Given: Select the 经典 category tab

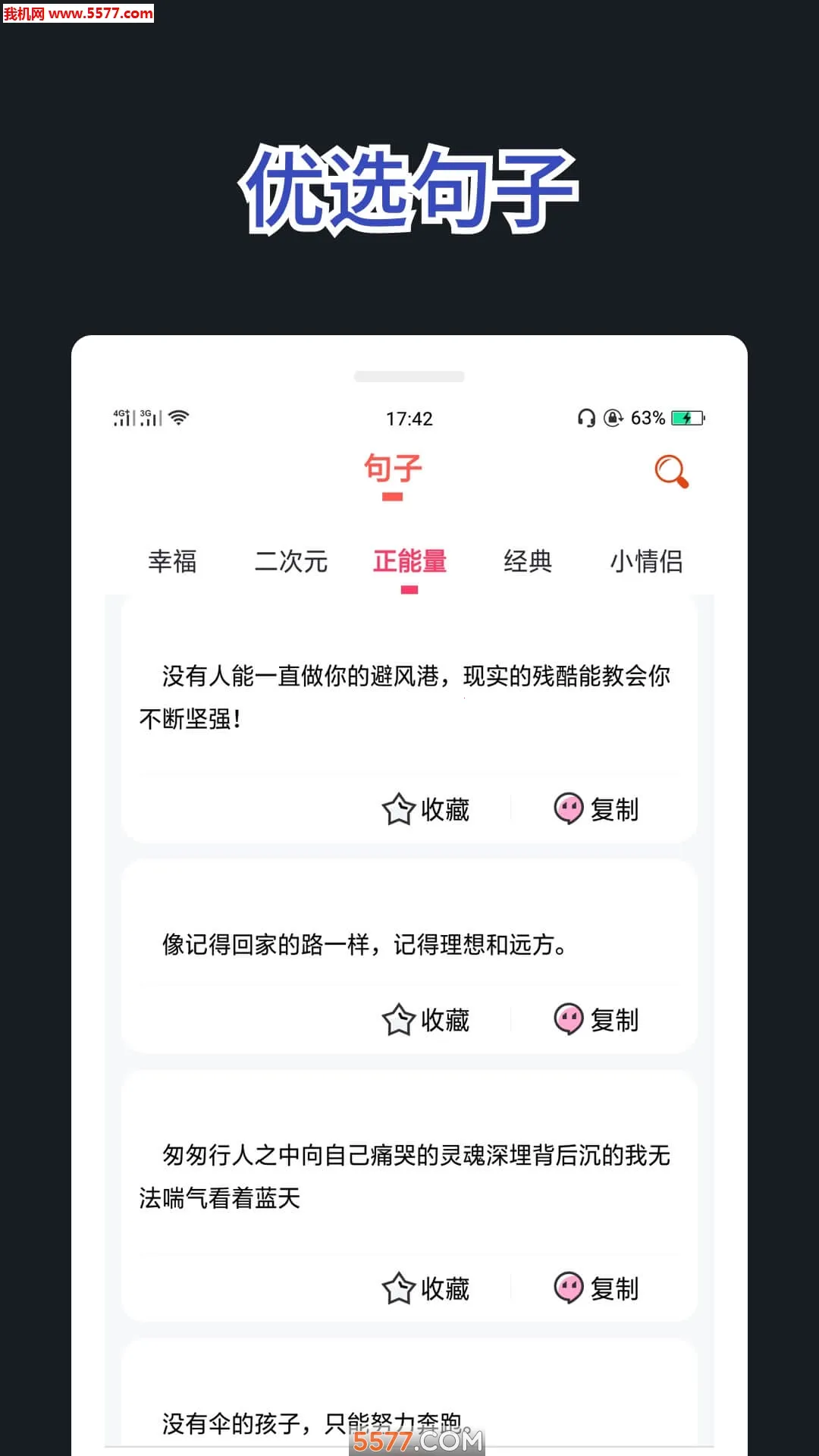Looking at the screenshot, I should point(528,561).
